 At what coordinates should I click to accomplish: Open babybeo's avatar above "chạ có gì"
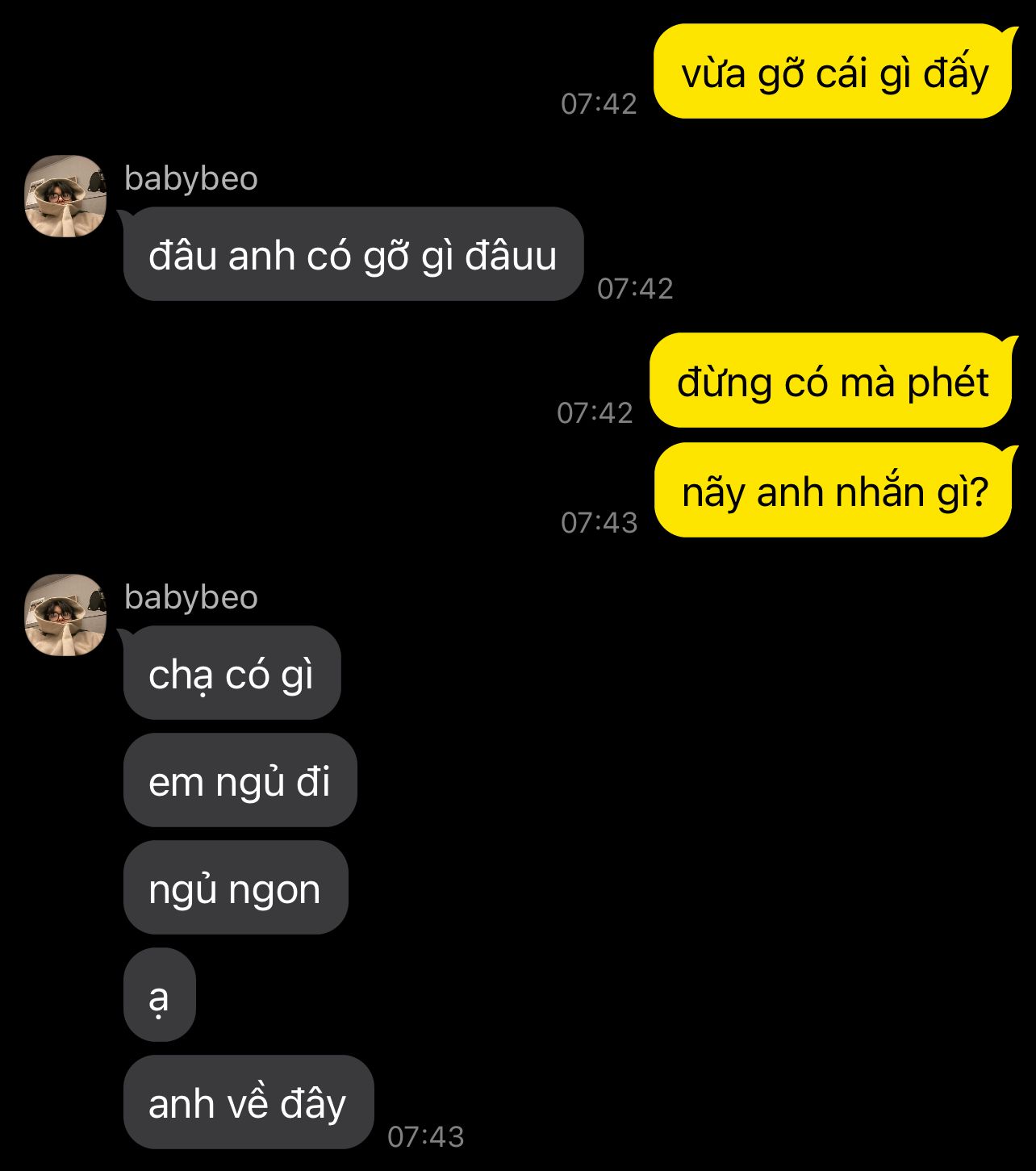tap(65, 615)
